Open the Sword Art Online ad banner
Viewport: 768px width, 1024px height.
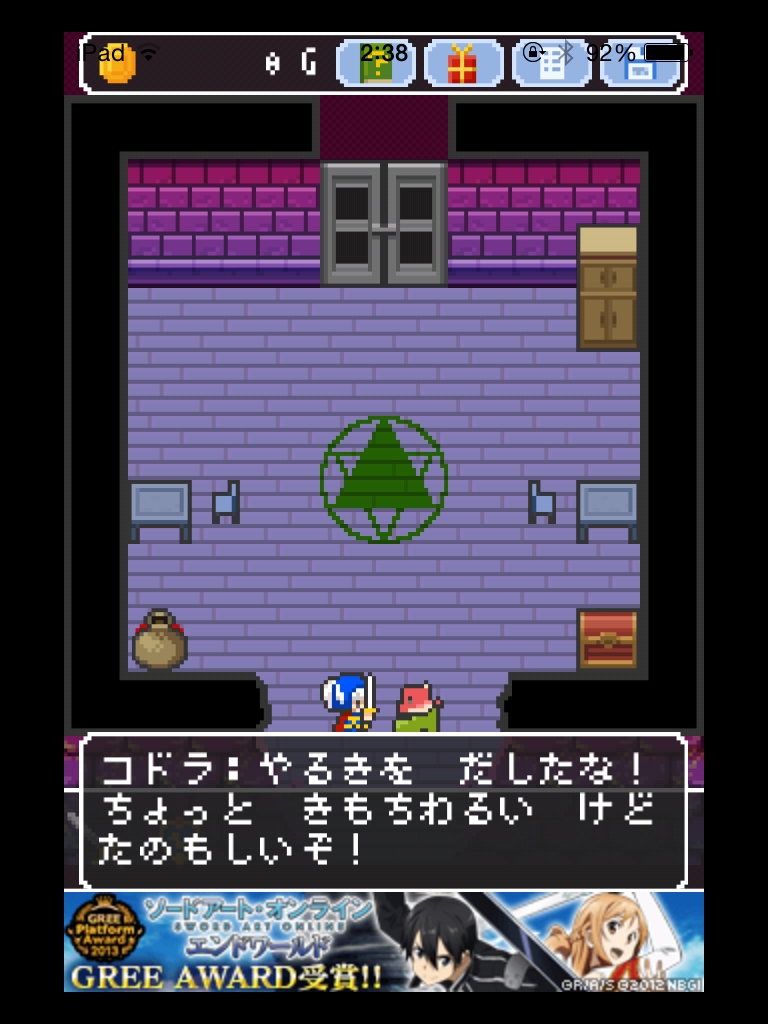[x=384, y=941]
